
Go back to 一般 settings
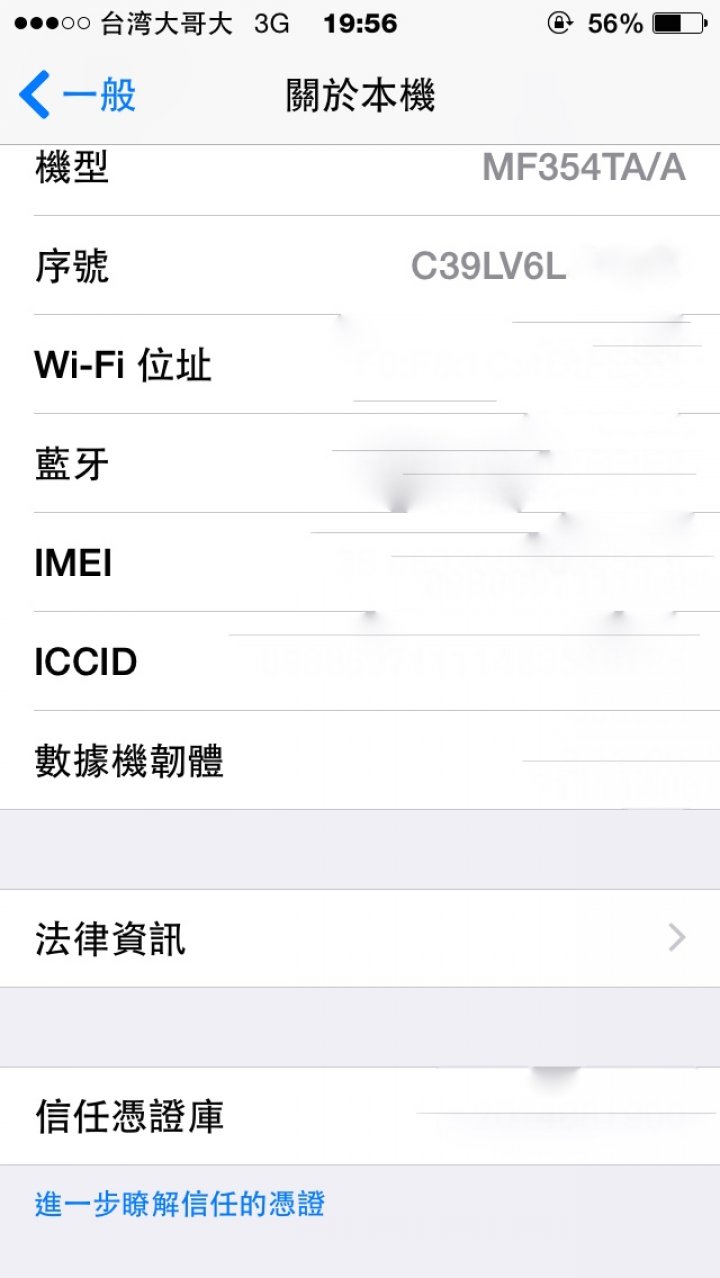click(78, 96)
